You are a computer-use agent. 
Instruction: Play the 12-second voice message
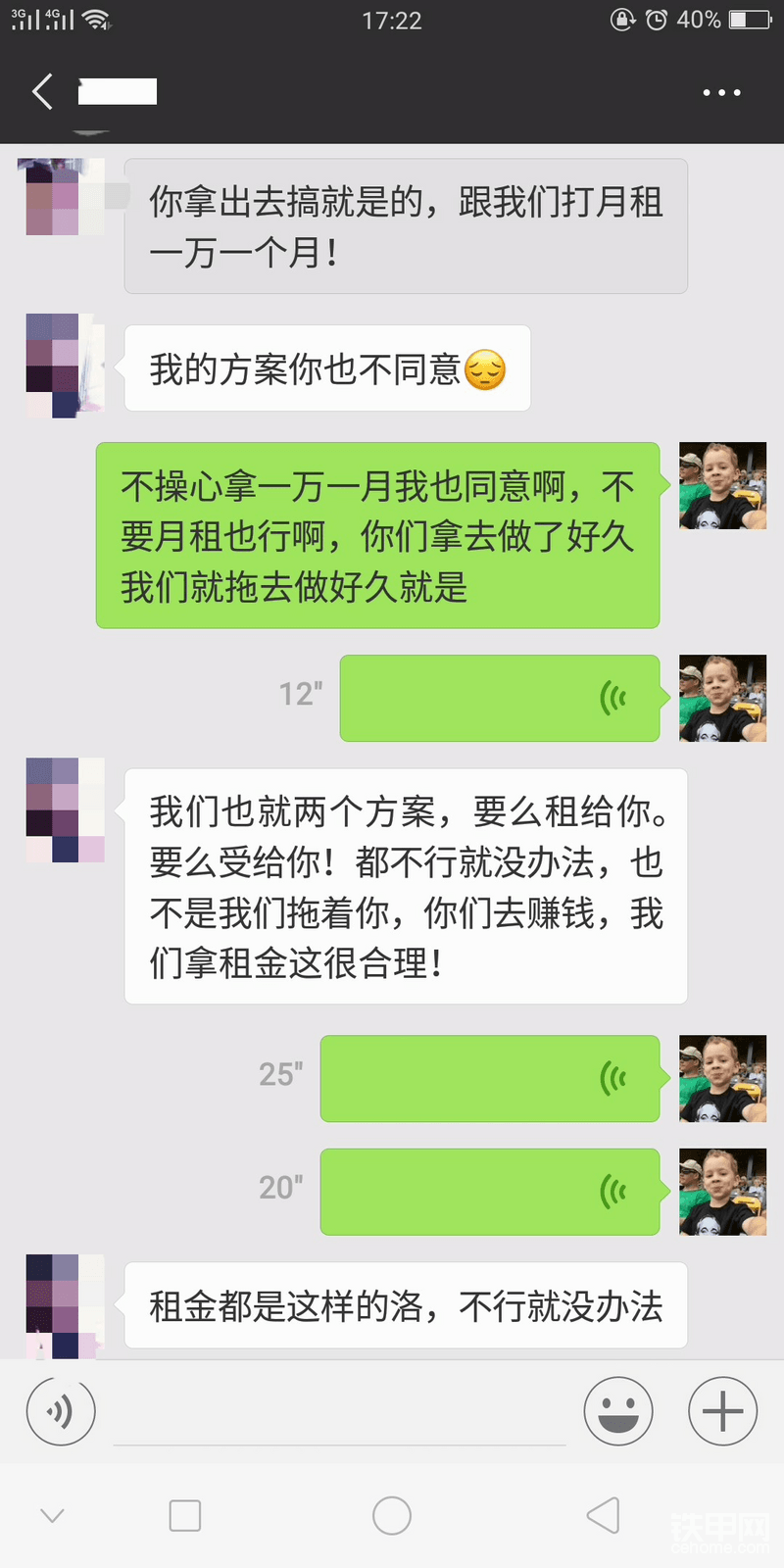499,698
